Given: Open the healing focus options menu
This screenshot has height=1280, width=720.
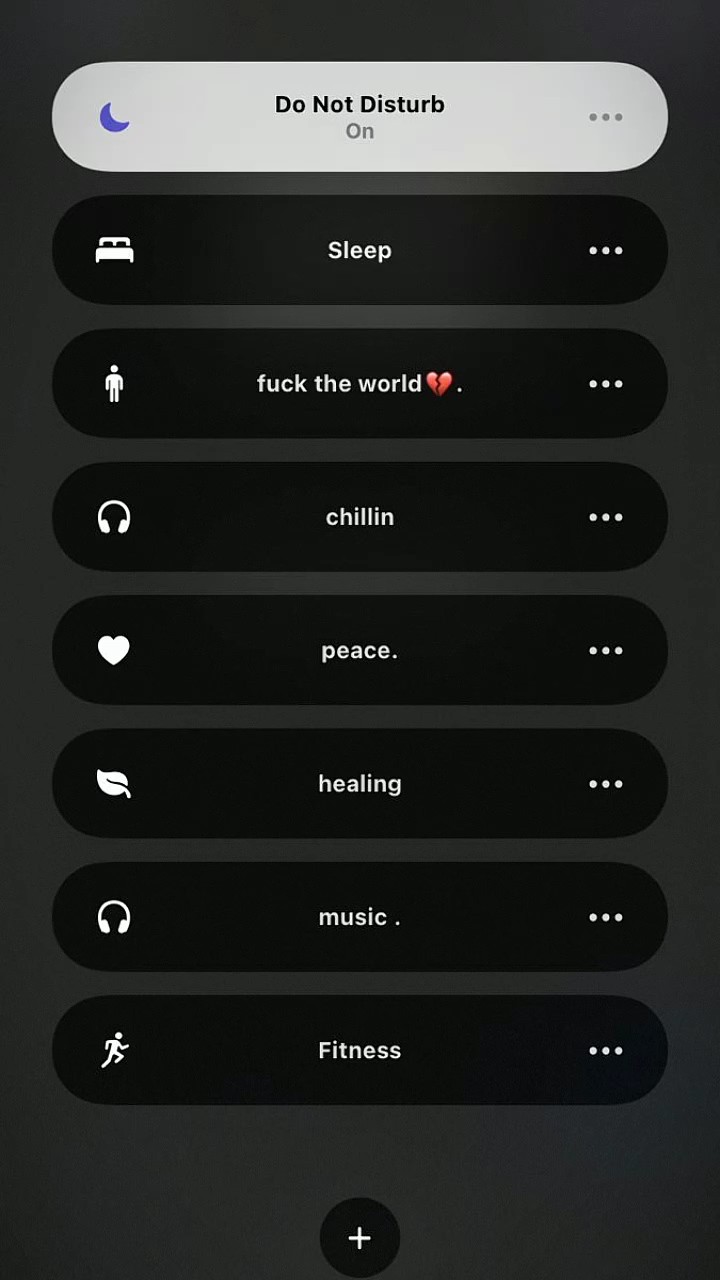Looking at the screenshot, I should pyautogui.click(x=606, y=784).
